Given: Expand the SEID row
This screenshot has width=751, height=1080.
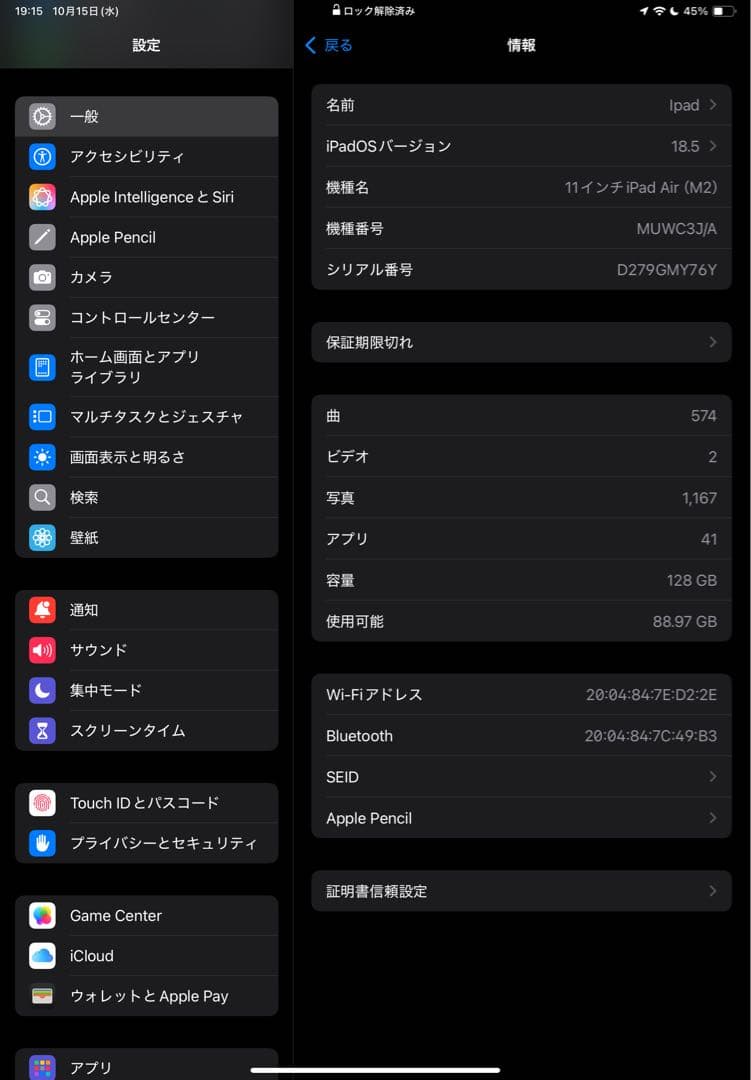Looking at the screenshot, I should 521,777.
